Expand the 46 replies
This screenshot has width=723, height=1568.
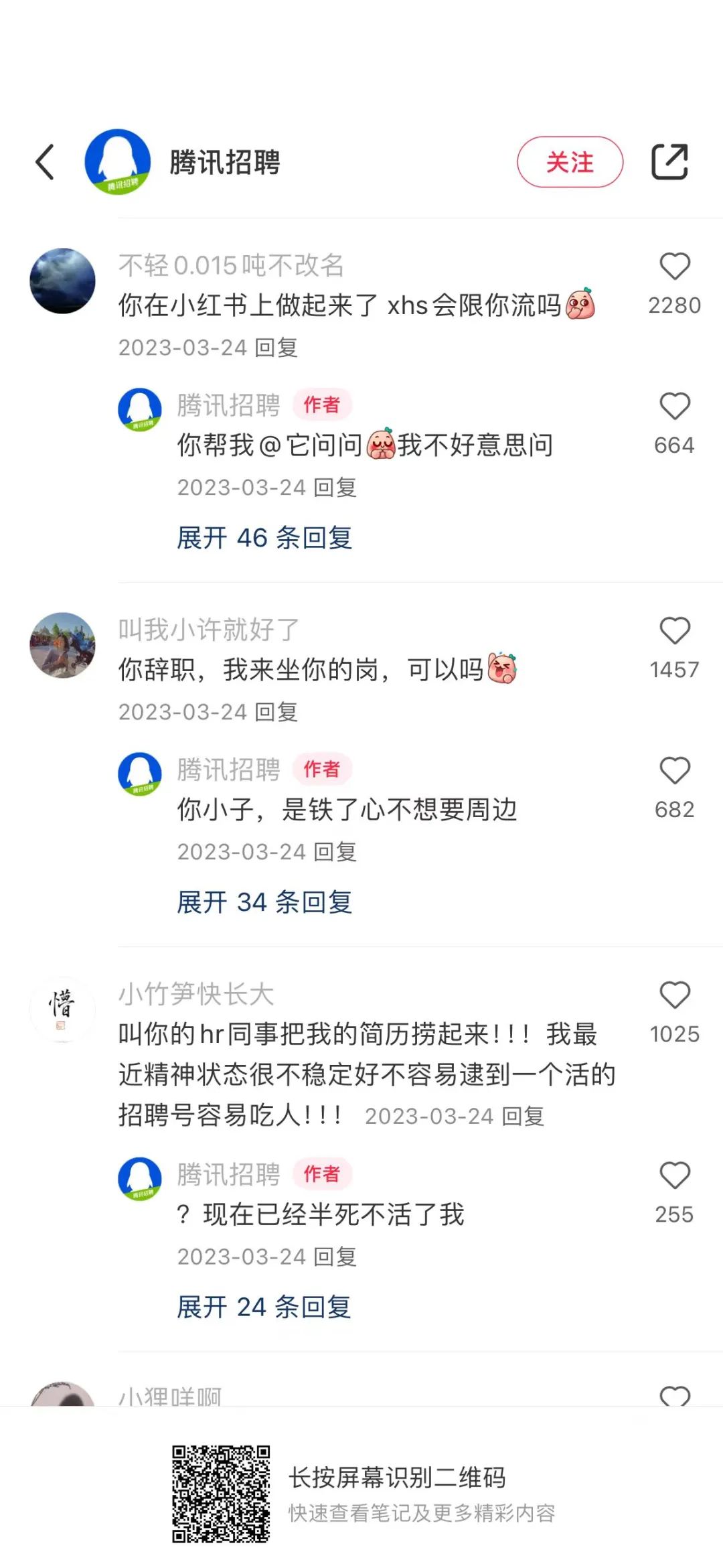pos(264,538)
